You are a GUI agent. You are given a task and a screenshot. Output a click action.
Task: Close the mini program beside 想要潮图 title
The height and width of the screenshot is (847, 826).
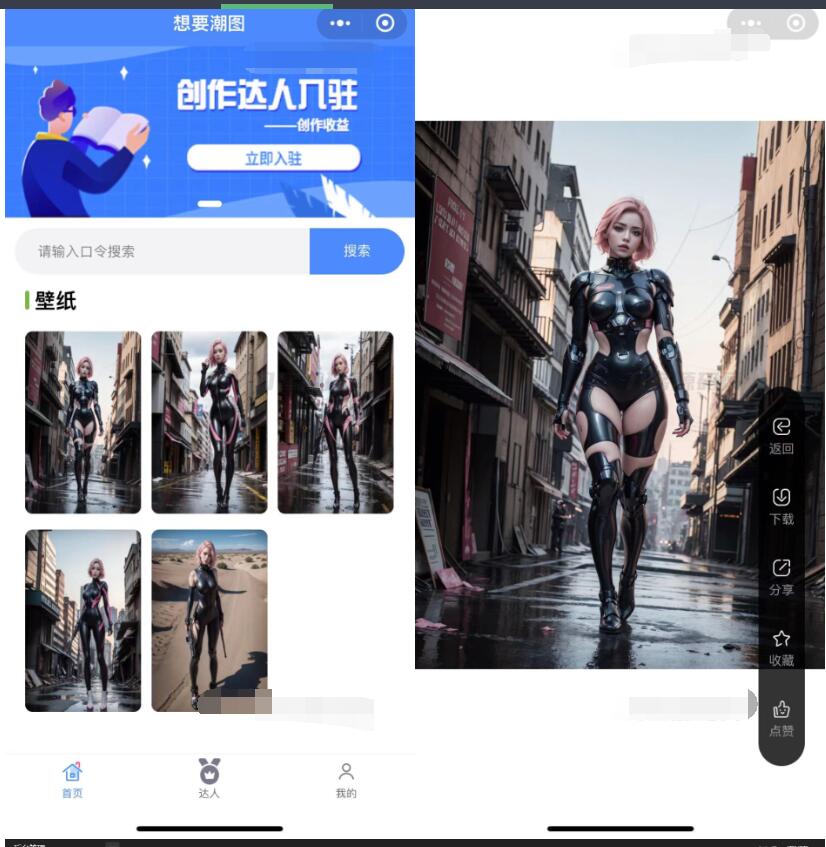(x=385, y=23)
